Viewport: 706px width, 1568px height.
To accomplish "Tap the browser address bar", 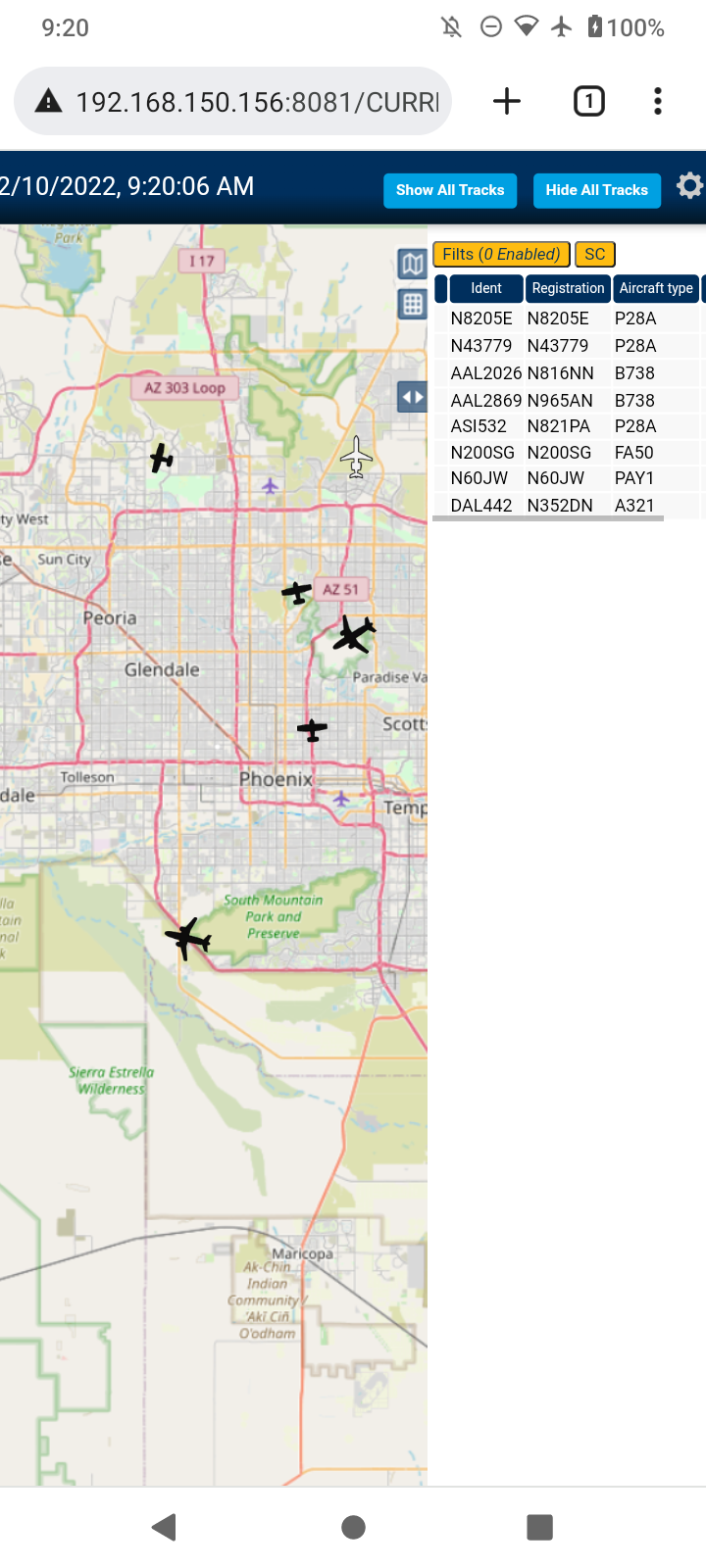I will [233, 101].
